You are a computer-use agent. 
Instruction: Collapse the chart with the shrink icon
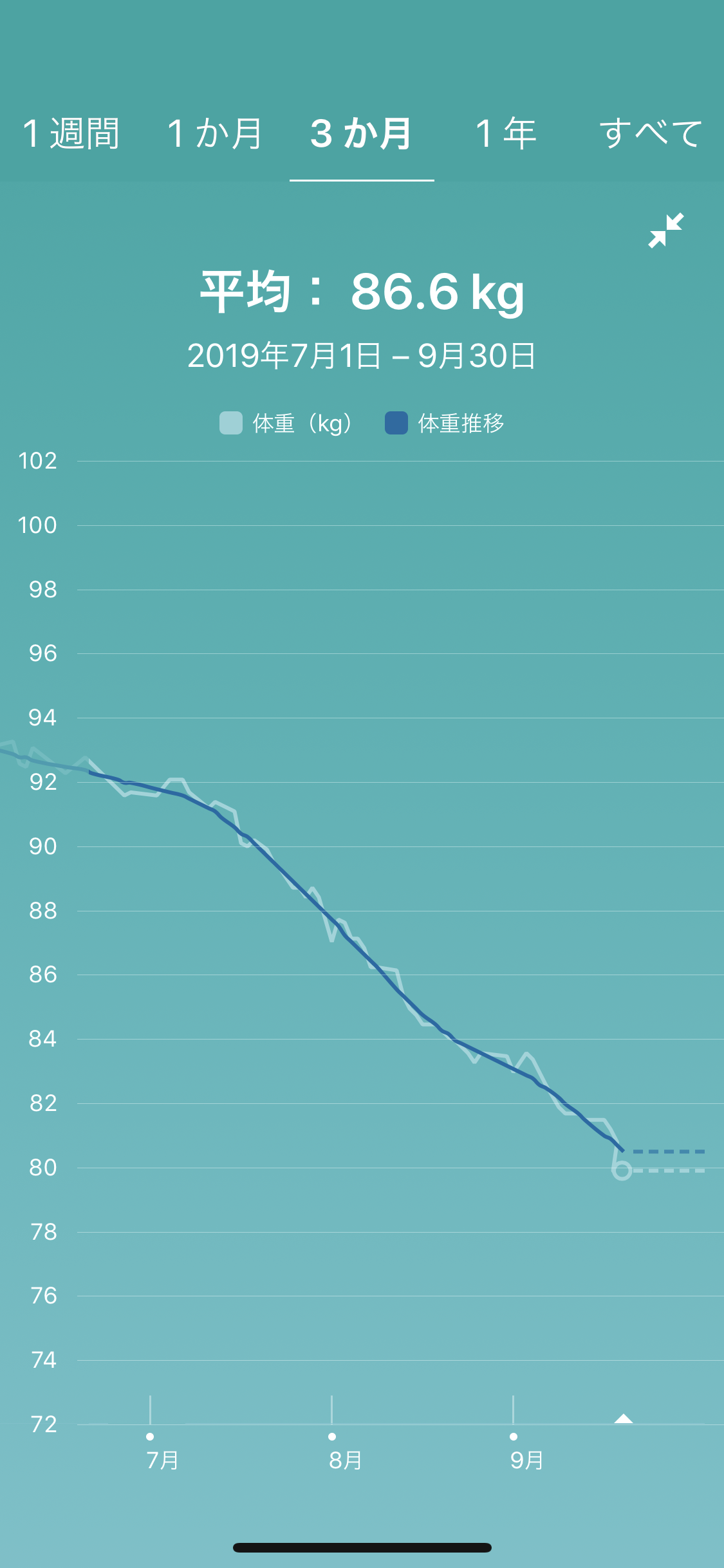coord(666,230)
